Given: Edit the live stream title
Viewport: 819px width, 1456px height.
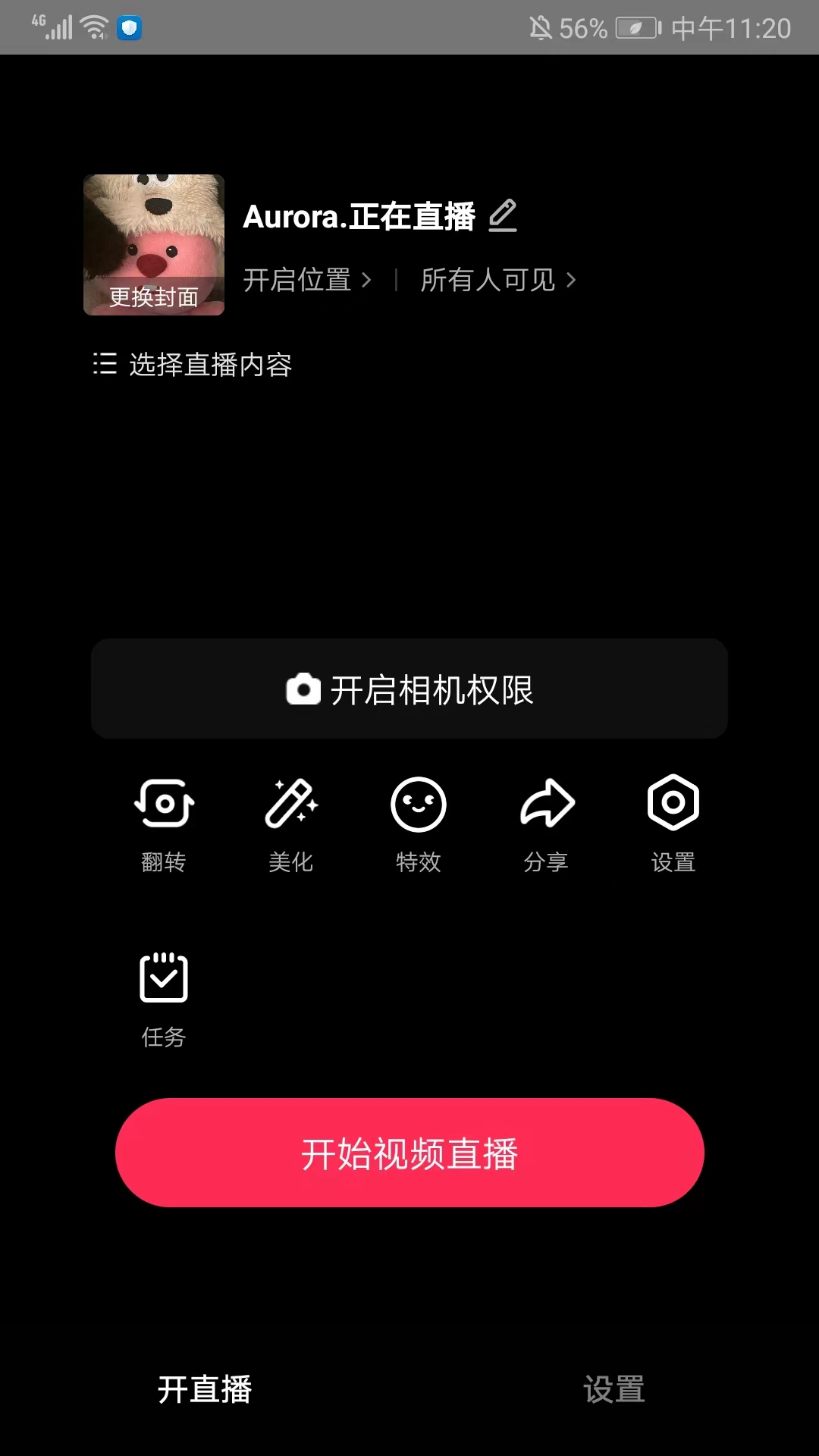Looking at the screenshot, I should [x=502, y=216].
